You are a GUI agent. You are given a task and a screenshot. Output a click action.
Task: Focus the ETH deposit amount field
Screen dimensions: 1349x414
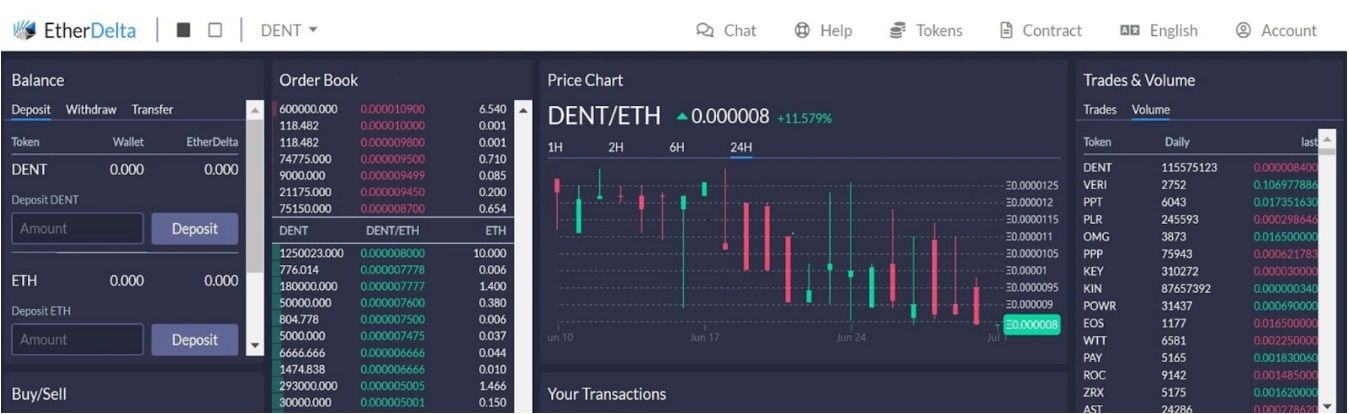[x=77, y=340]
